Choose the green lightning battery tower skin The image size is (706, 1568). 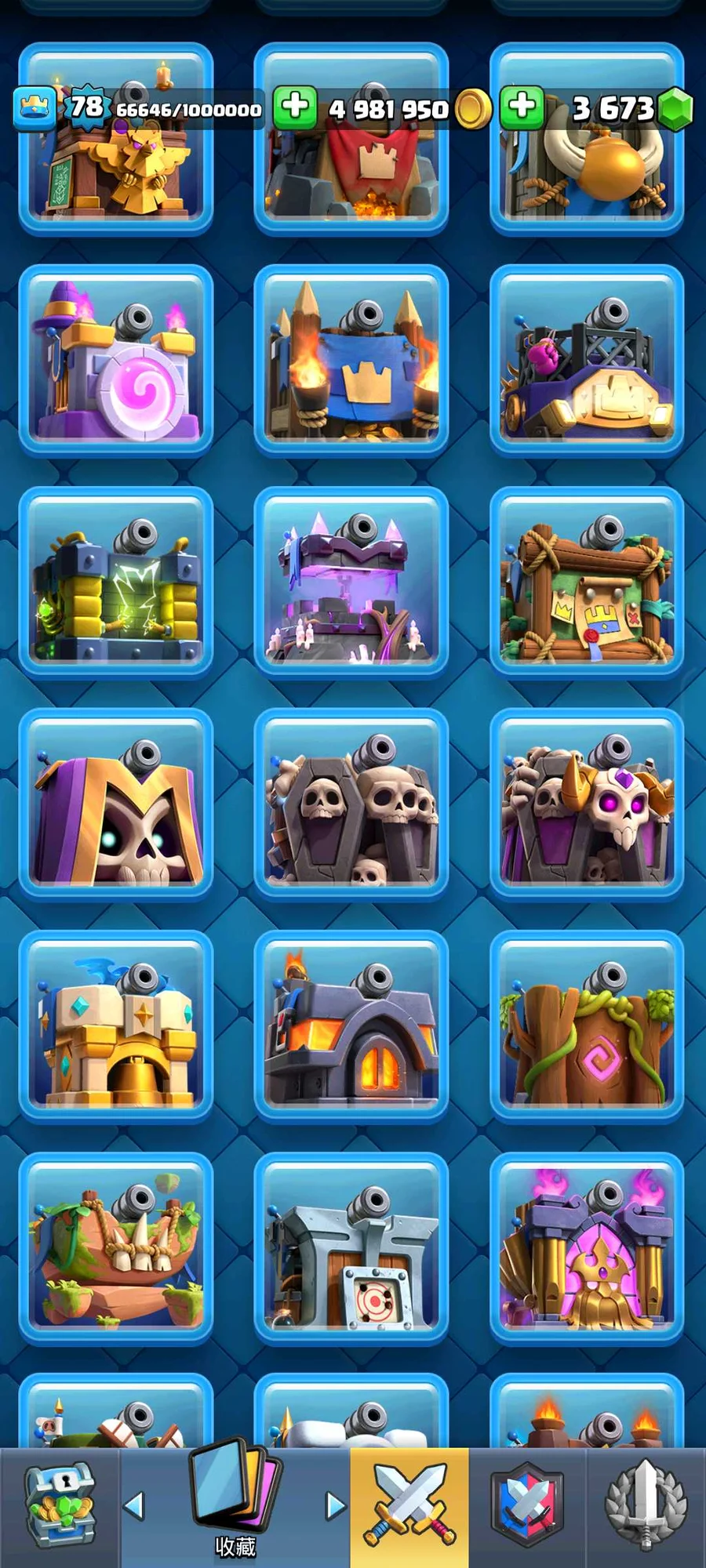point(116,583)
